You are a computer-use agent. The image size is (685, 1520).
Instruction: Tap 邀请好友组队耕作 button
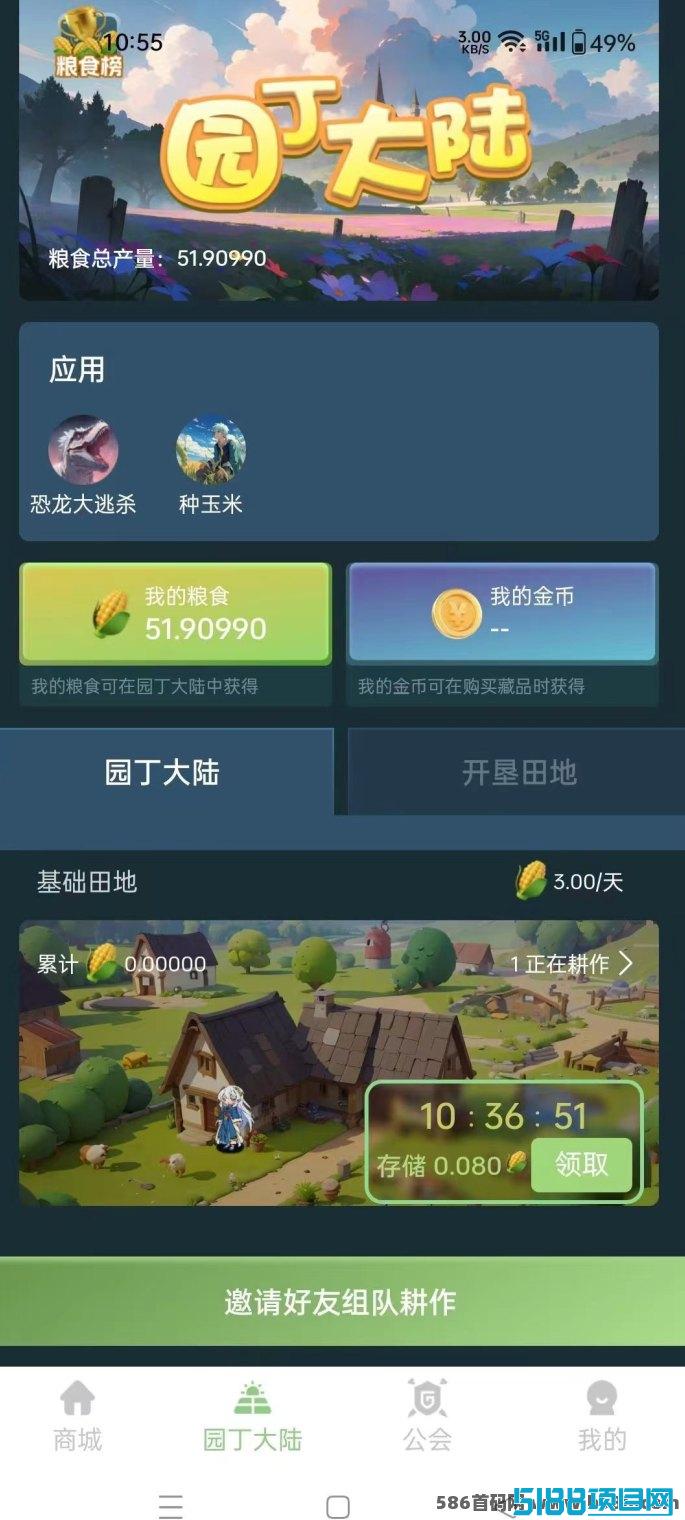[x=342, y=1302]
